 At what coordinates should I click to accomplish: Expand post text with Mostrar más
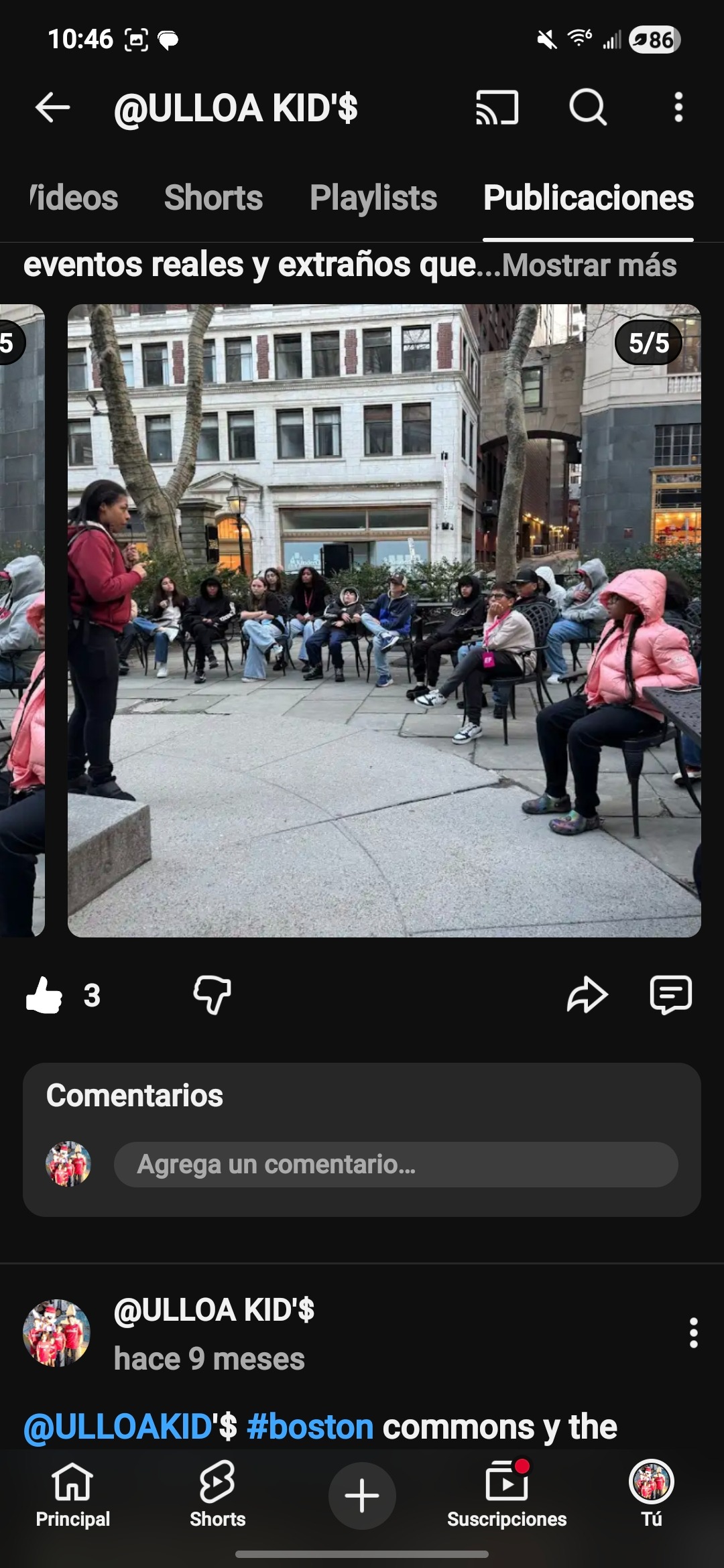click(x=589, y=265)
